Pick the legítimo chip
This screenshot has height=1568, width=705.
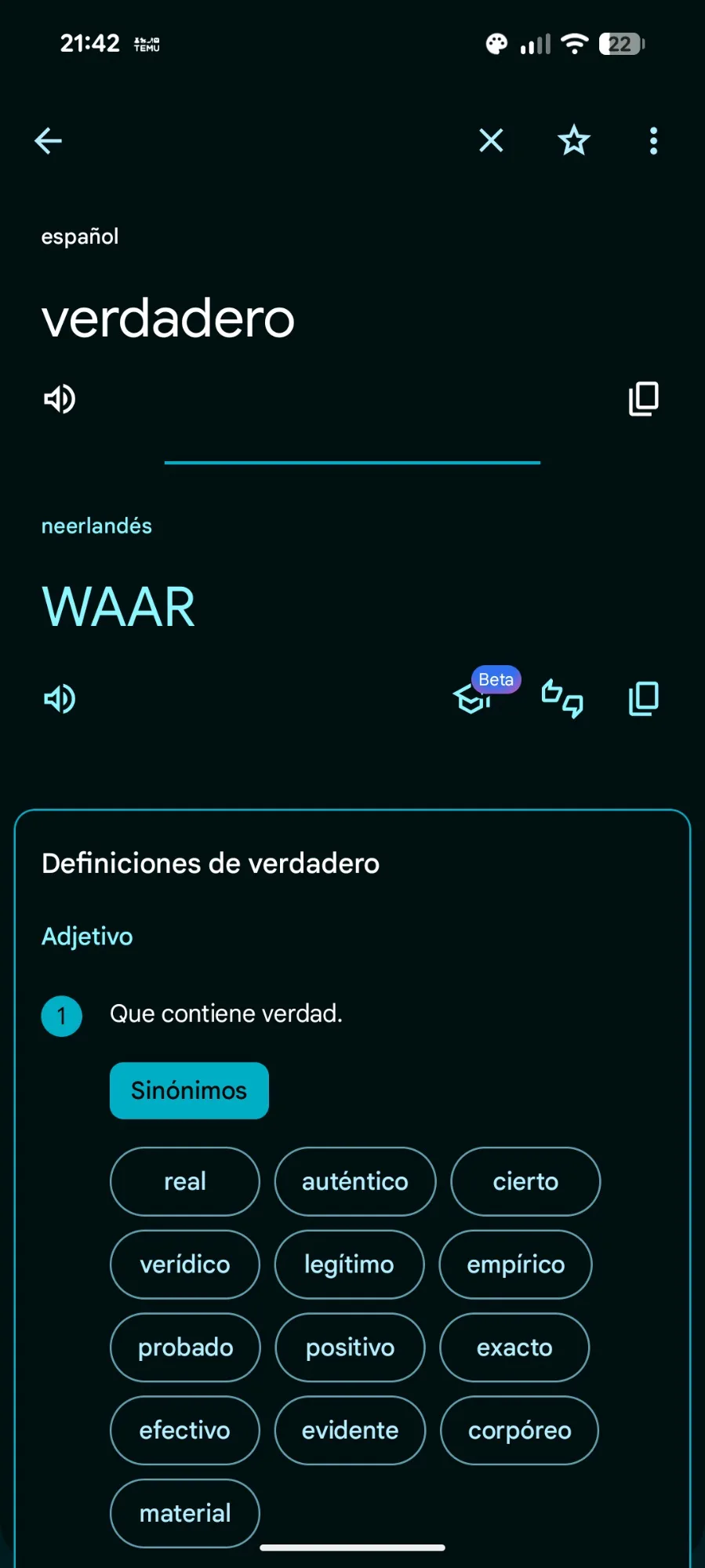pyautogui.click(x=349, y=1264)
